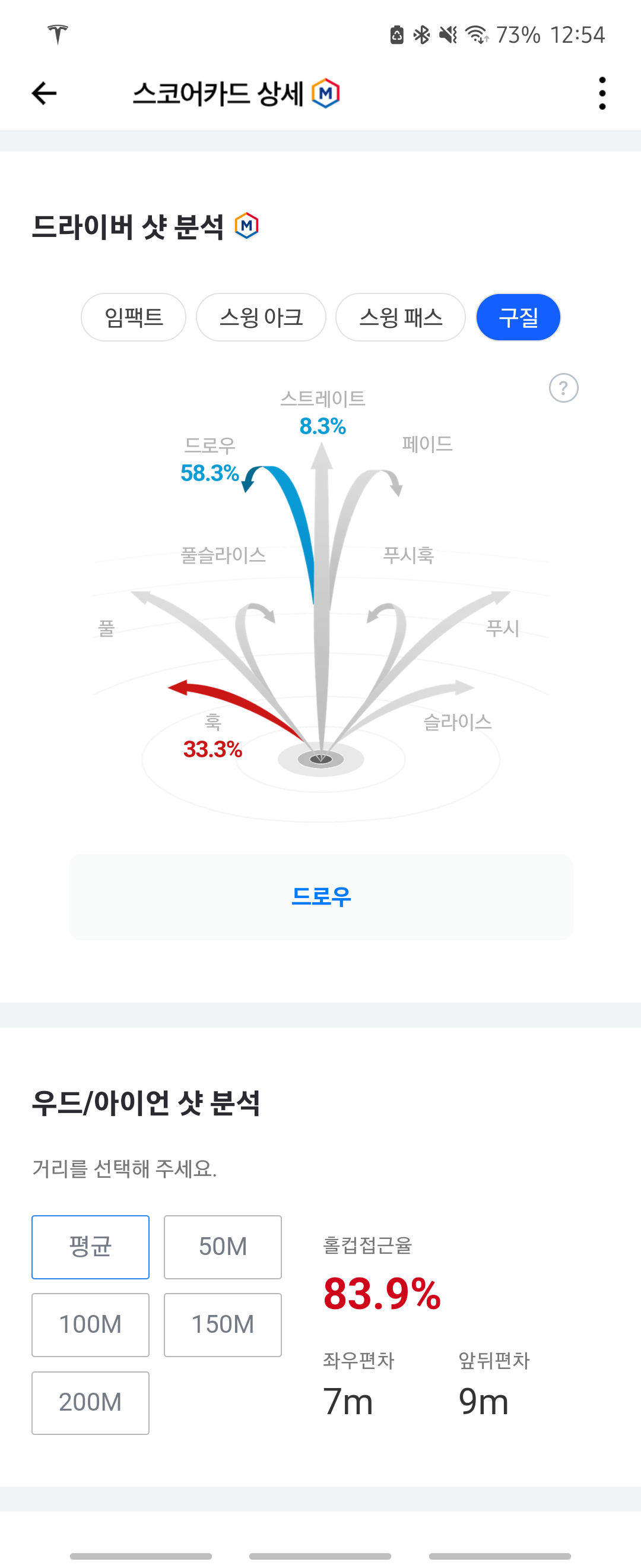
Task: Choose the 200M distance option
Action: (91, 1402)
